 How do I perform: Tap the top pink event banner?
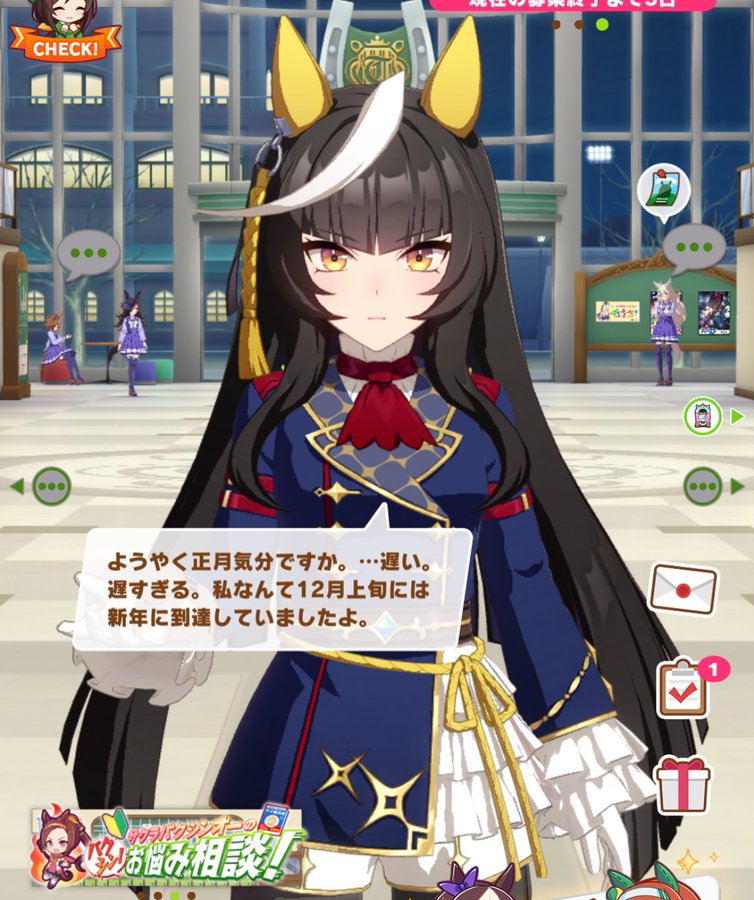[573, 5]
